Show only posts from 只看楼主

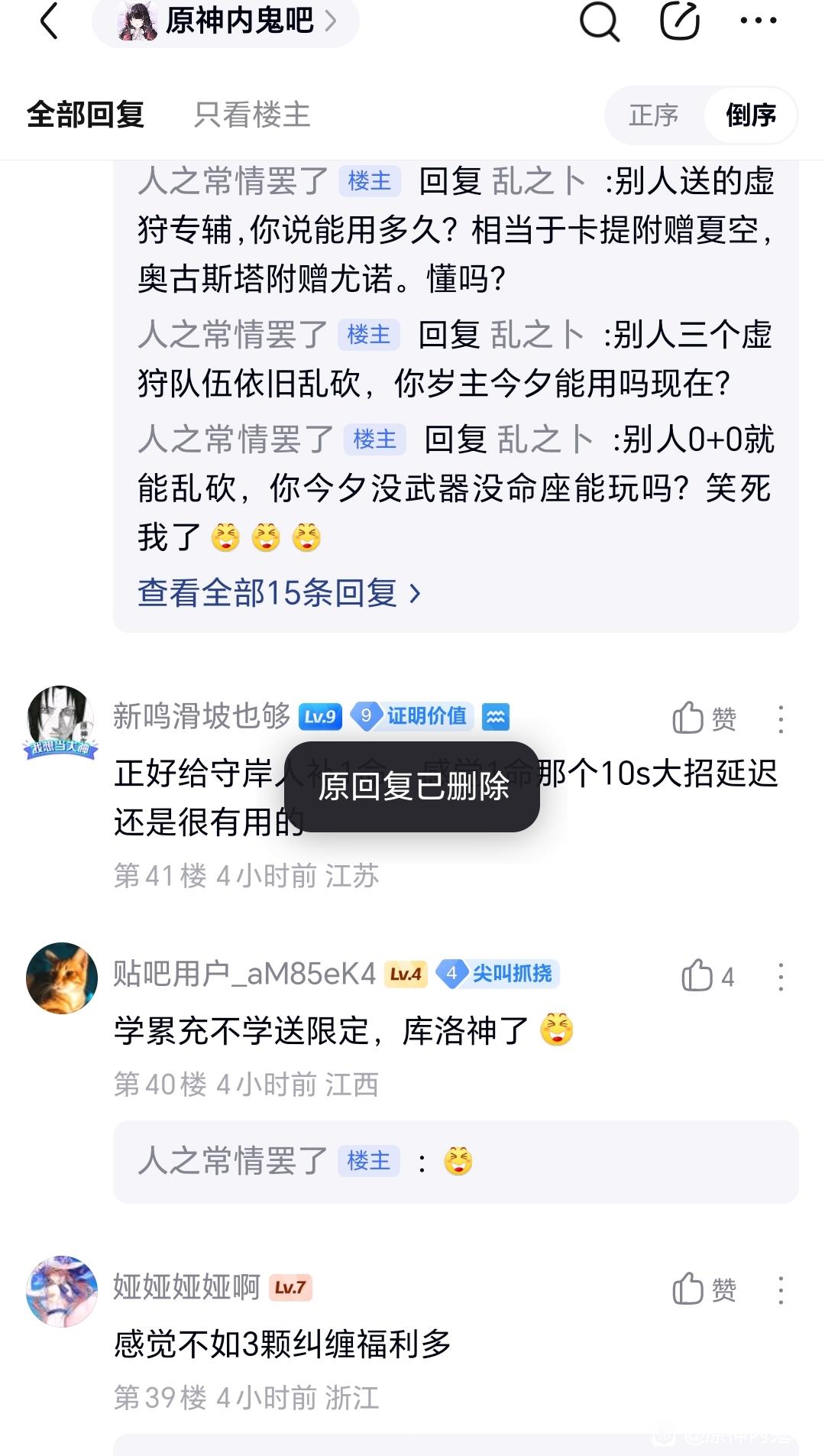click(x=252, y=115)
